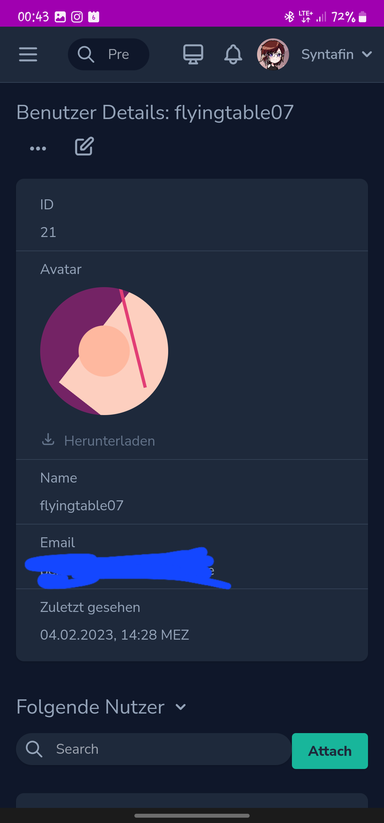Image resolution: width=384 pixels, height=823 pixels.
Task: Open the monitor theme icon
Action: click(193, 55)
